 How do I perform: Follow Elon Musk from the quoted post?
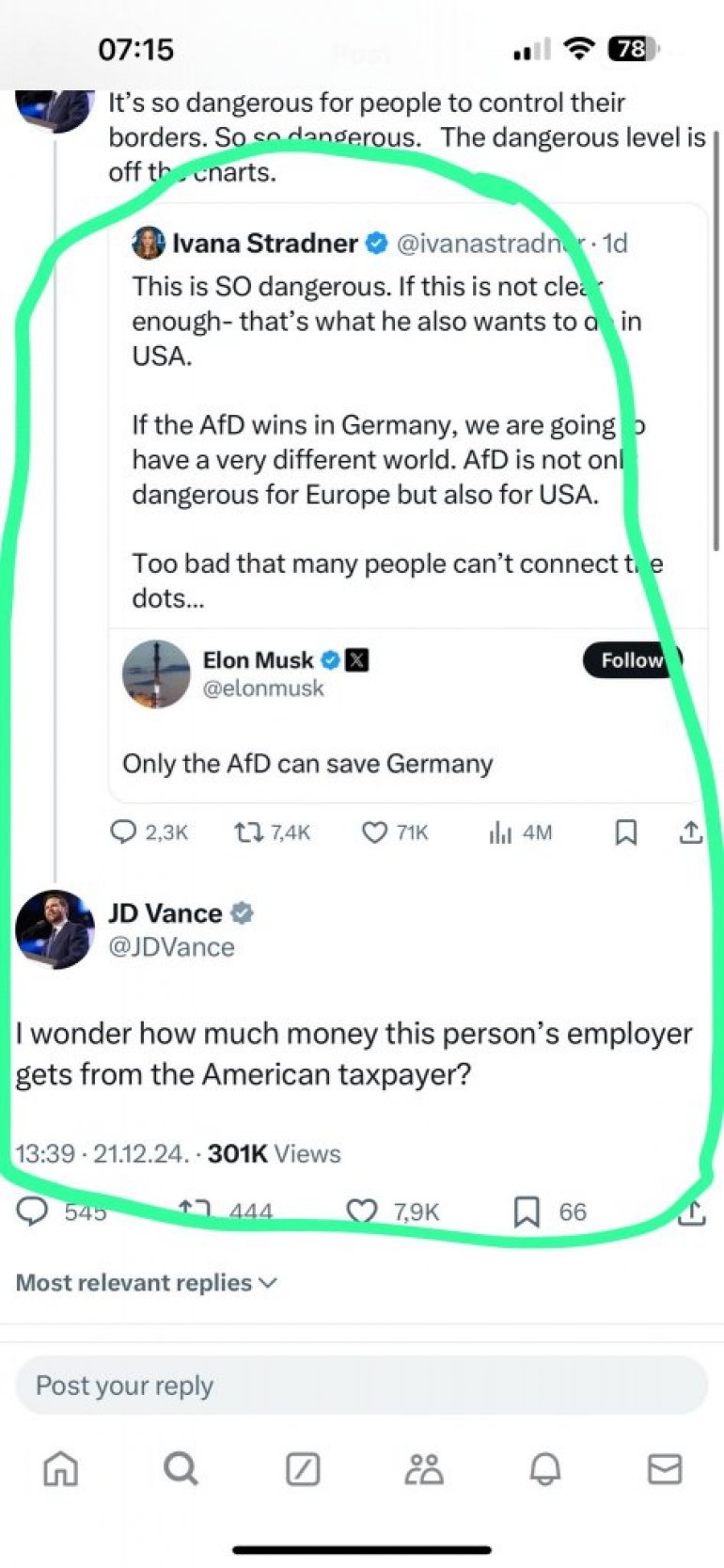[x=631, y=660]
